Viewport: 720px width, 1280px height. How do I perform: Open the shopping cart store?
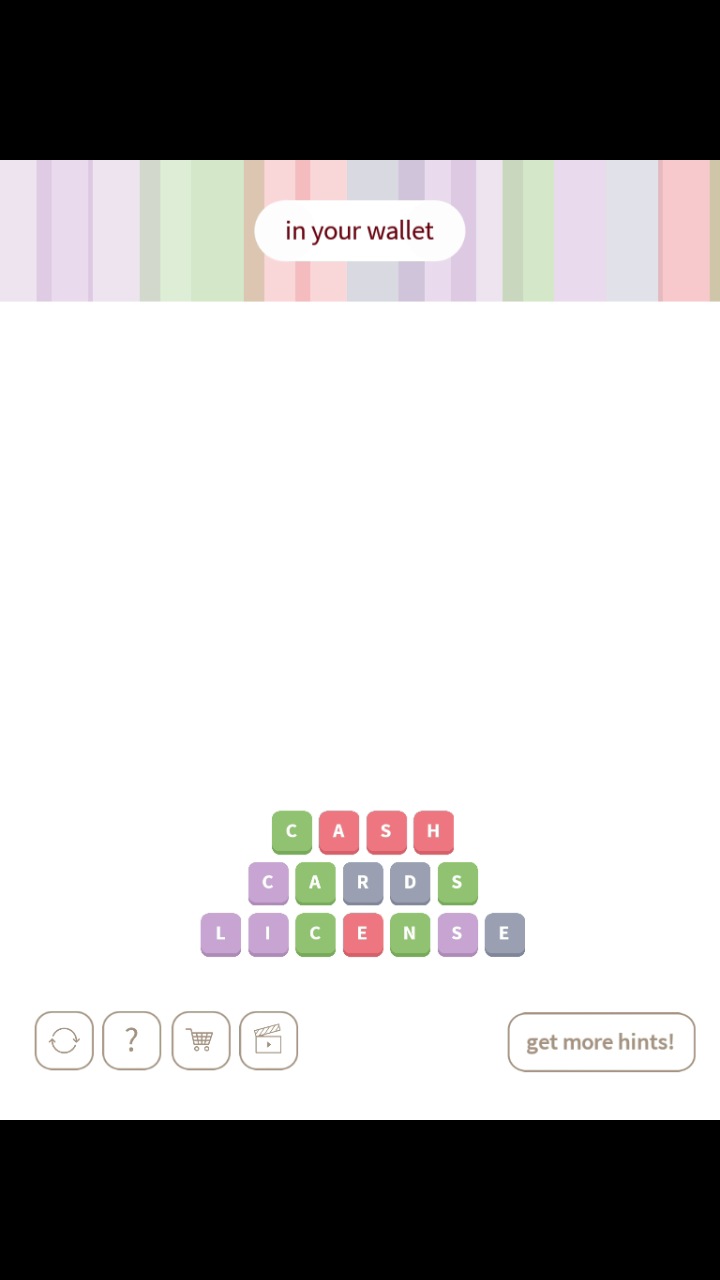click(x=200, y=1041)
